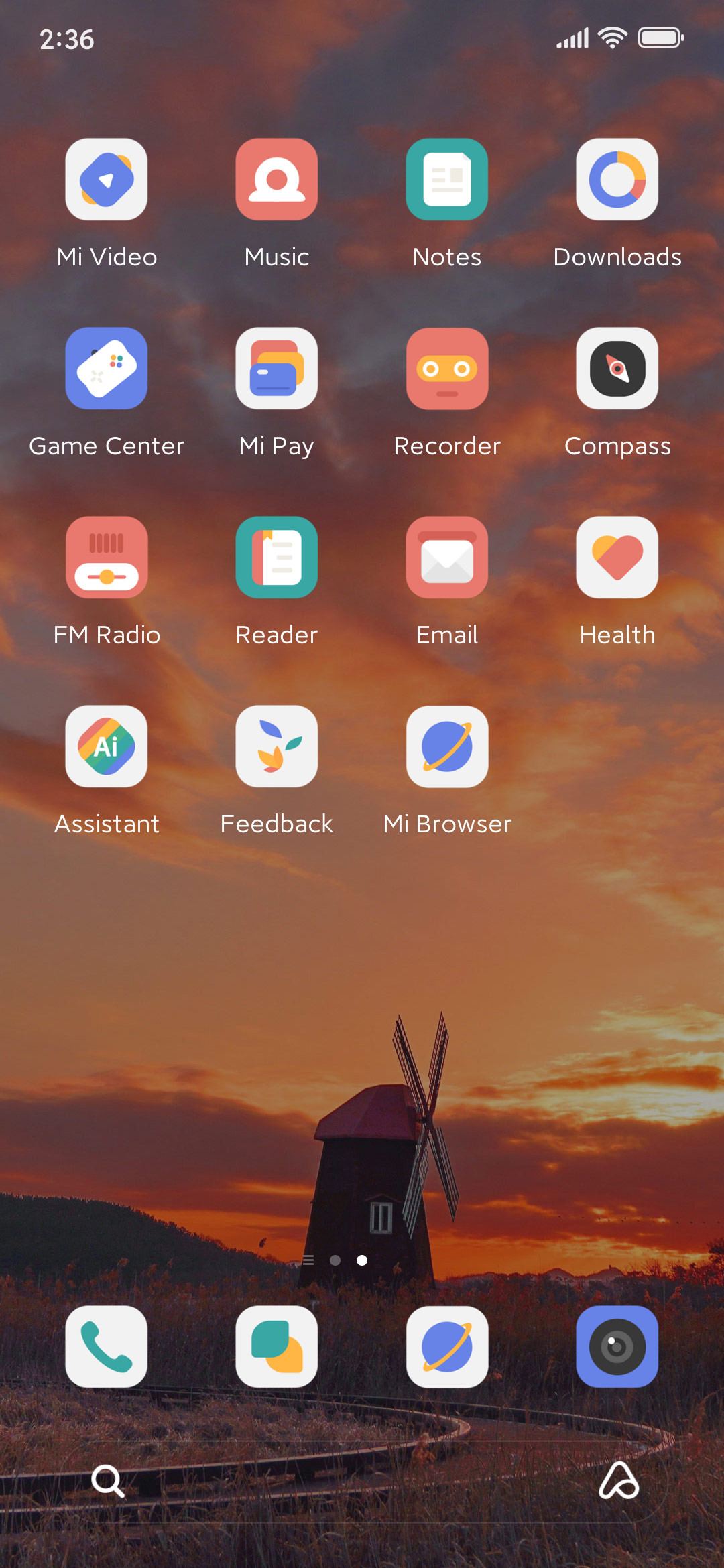This screenshot has width=724, height=1568.
Task: Open Mi Pay
Action: [277, 369]
